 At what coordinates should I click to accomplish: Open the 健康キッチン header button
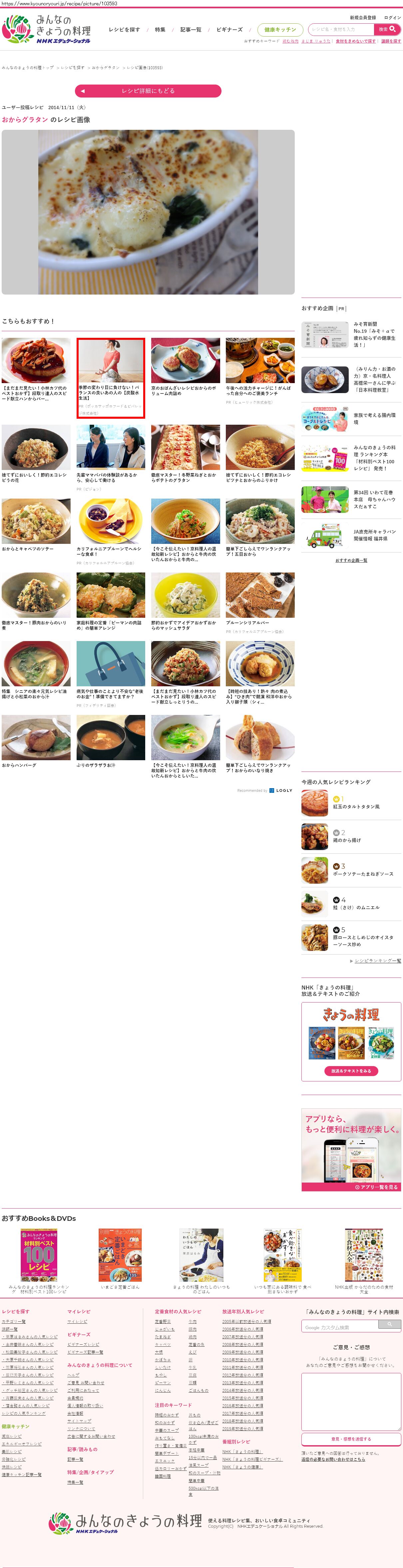tap(280, 30)
